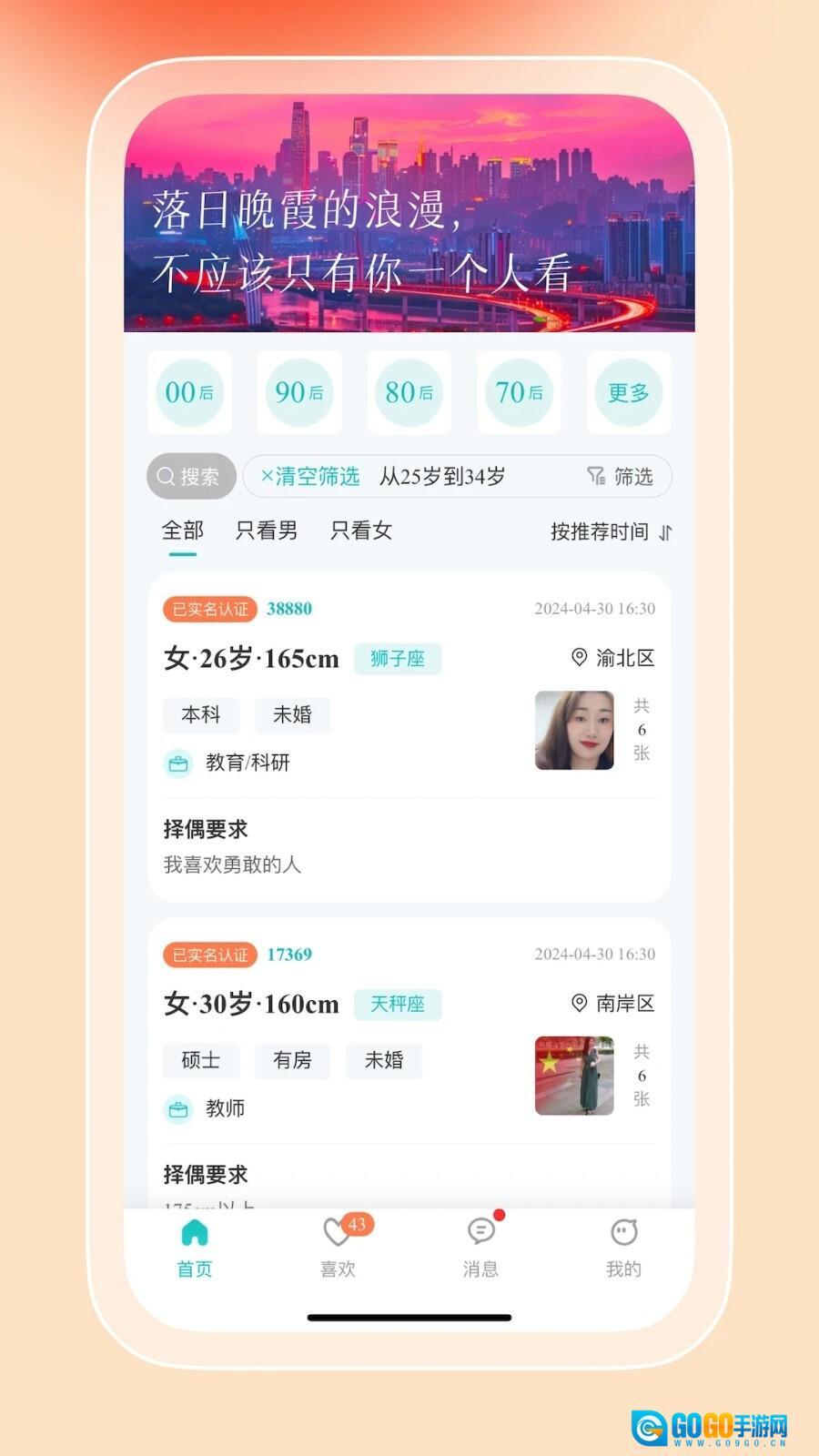This screenshot has width=819, height=1456.
Task: View the photos of user 38880
Action: (574, 730)
